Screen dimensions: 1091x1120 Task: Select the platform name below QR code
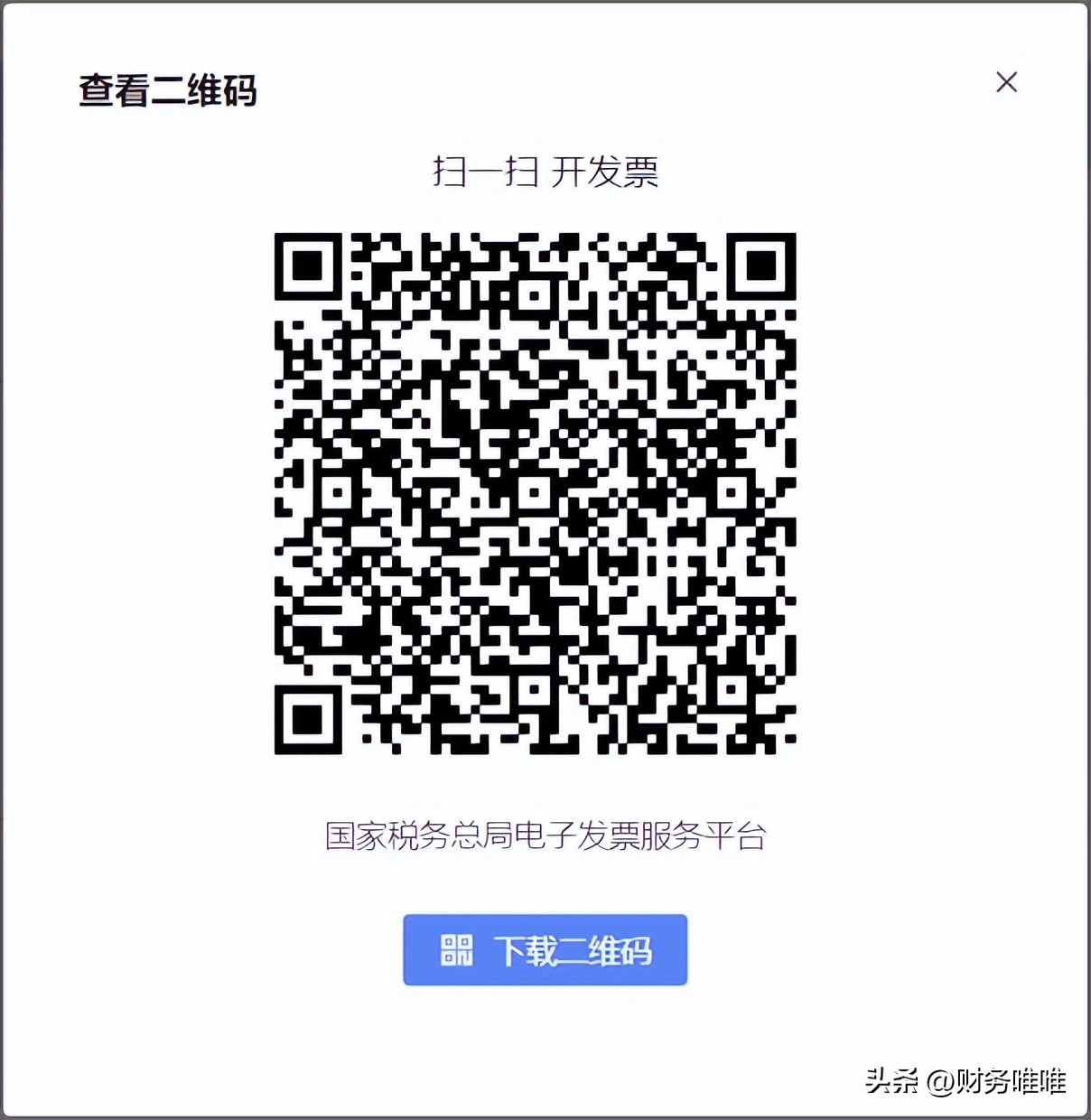pyautogui.click(x=545, y=836)
